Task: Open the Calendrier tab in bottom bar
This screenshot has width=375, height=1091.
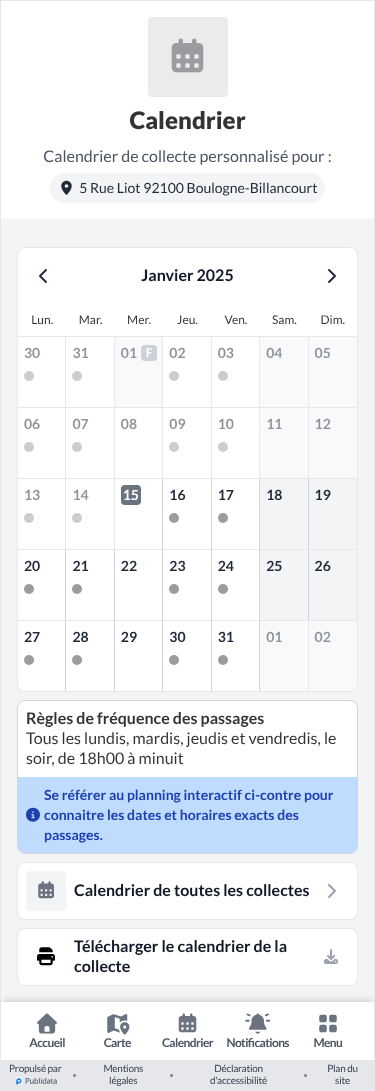Action: click(188, 1031)
